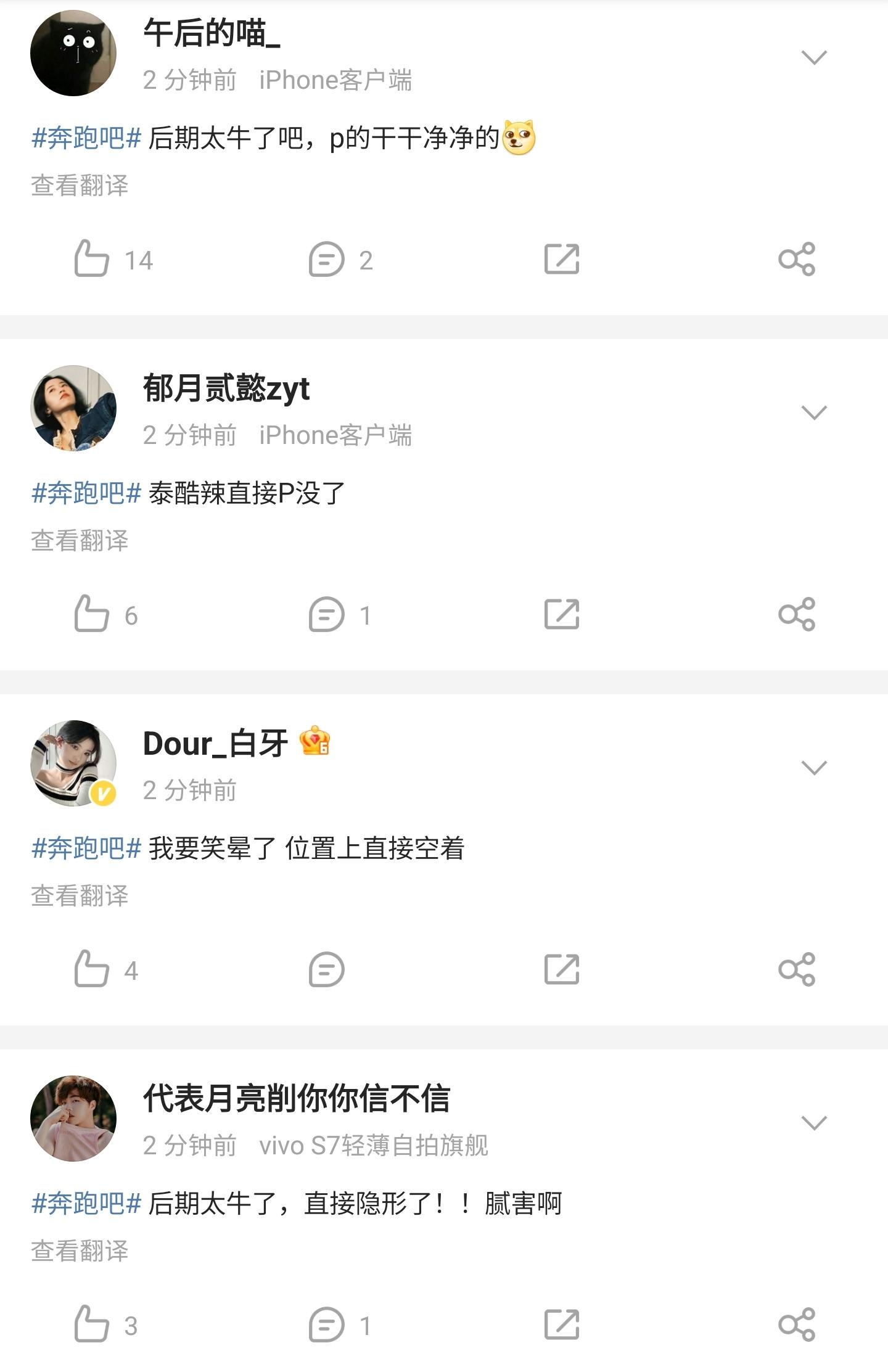
Task: View translation of the 泰酷辣直接P没了 post
Action: 80,541
